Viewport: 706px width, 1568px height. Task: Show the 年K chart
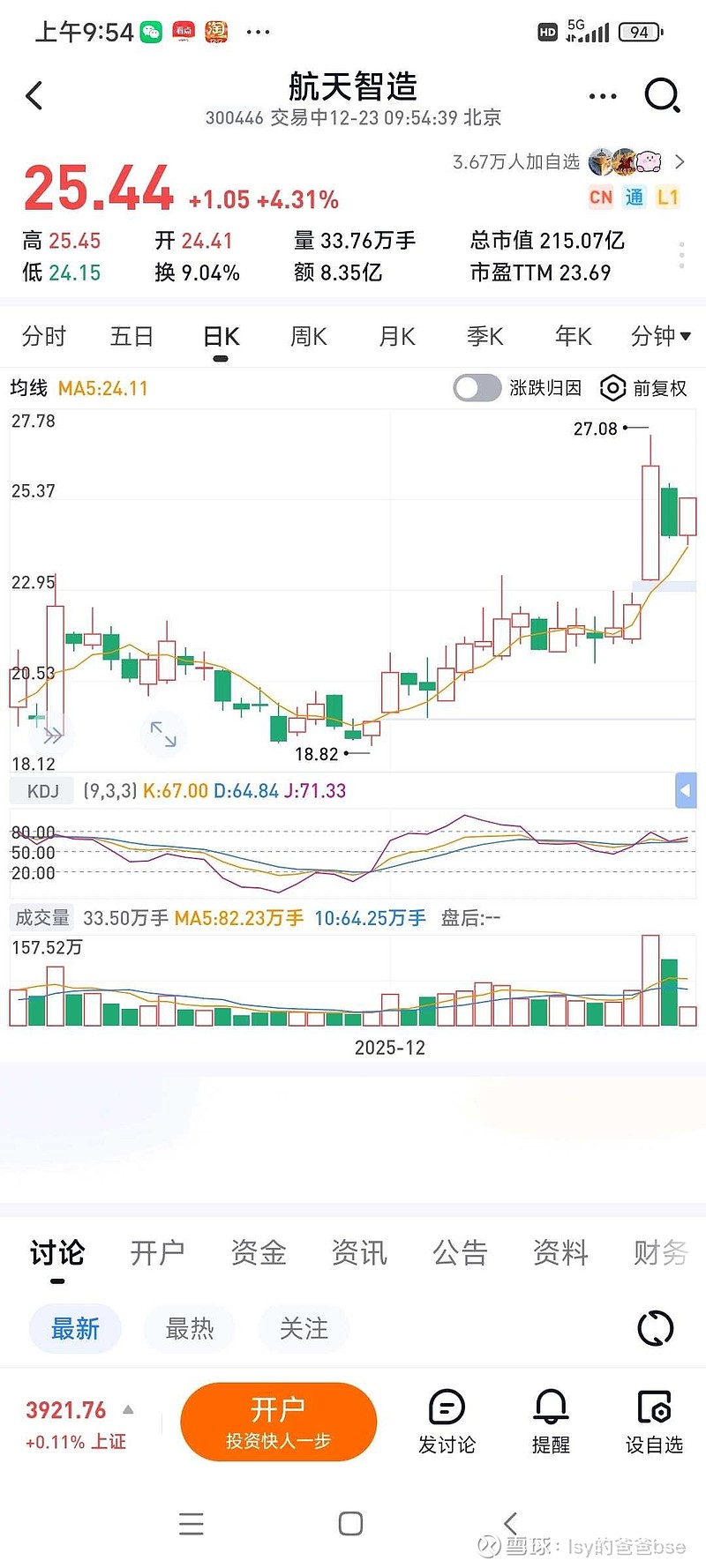[x=574, y=336]
